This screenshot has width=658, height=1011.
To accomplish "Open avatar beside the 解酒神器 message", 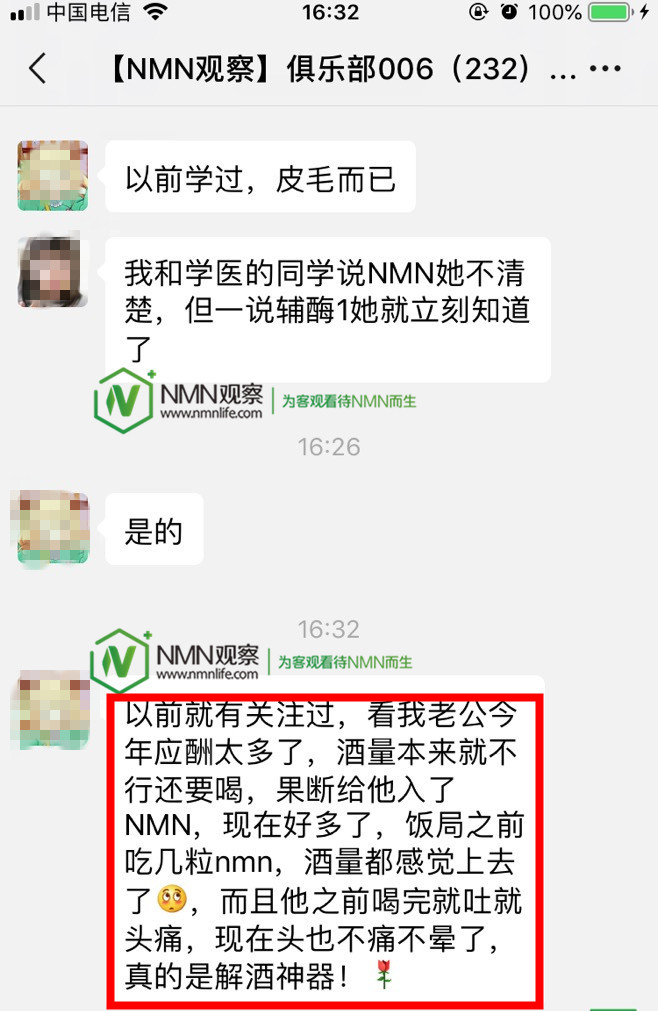I will point(53,708).
